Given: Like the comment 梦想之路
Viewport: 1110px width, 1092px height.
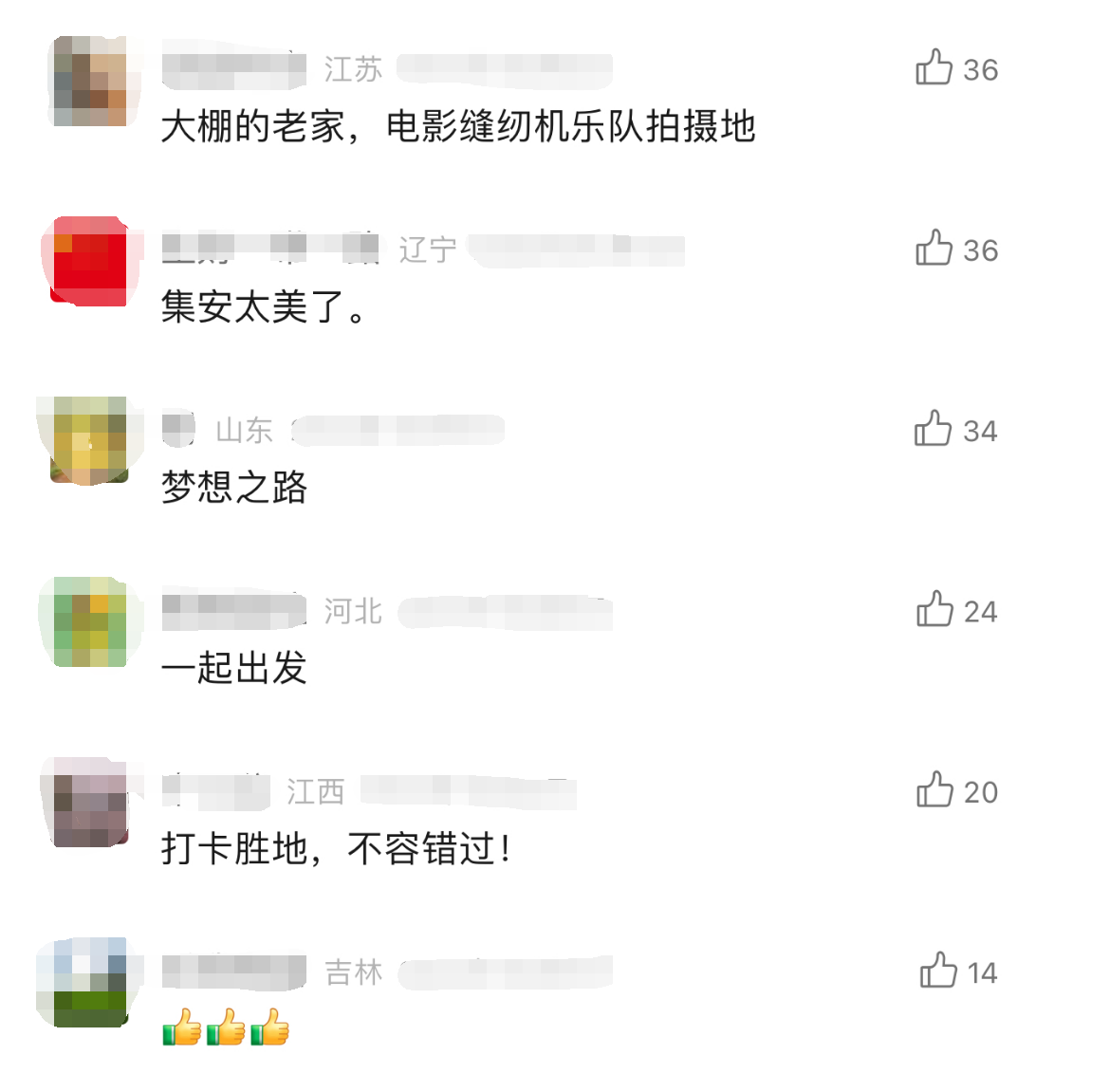Looking at the screenshot, I should tap(934, 429).
